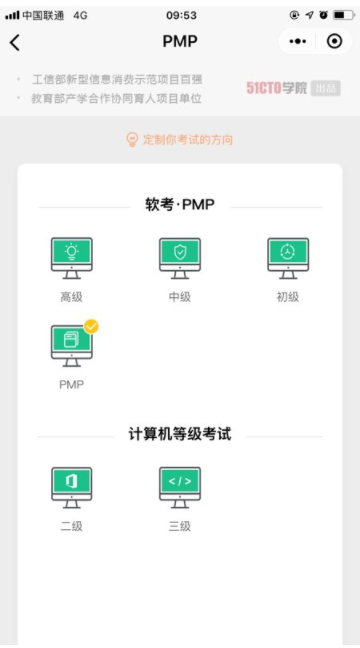Go back using the header arrow
Screen dimensions: 360x648
(14, 42)
